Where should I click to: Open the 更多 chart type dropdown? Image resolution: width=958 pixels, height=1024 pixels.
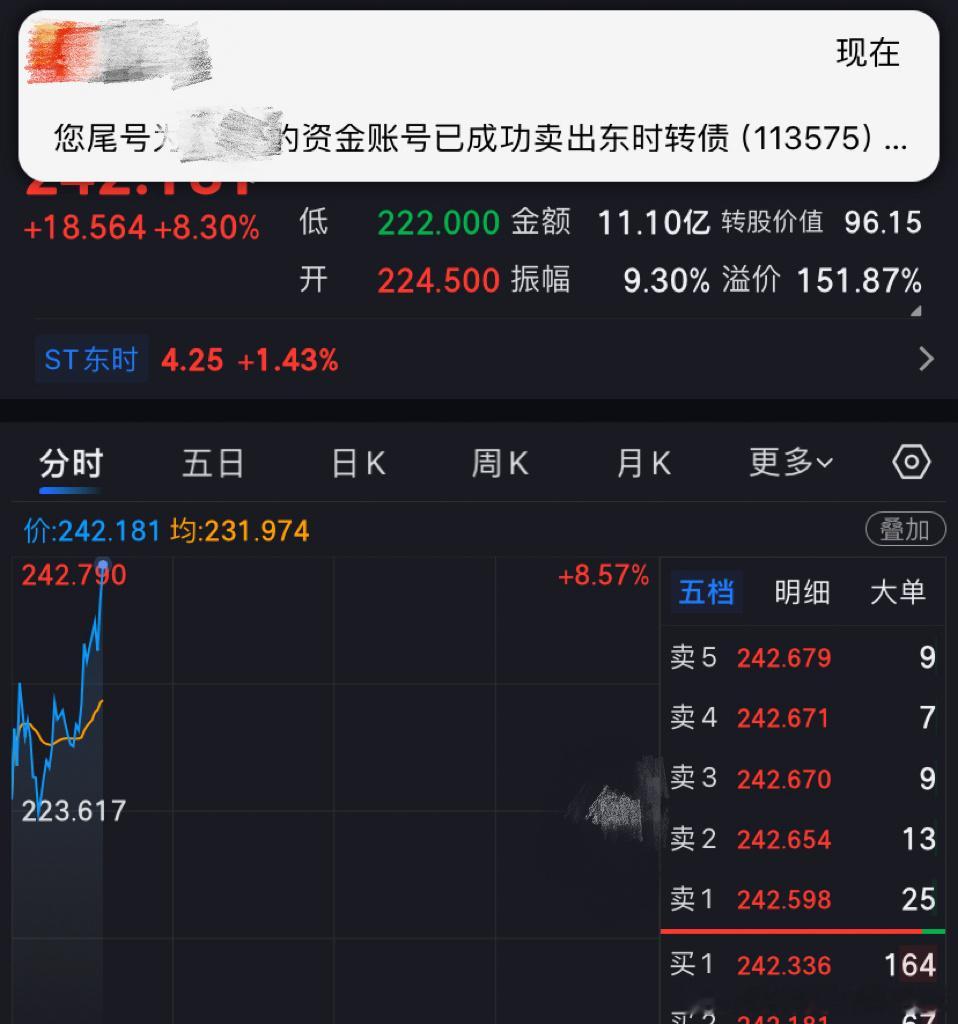pos(790,462)
